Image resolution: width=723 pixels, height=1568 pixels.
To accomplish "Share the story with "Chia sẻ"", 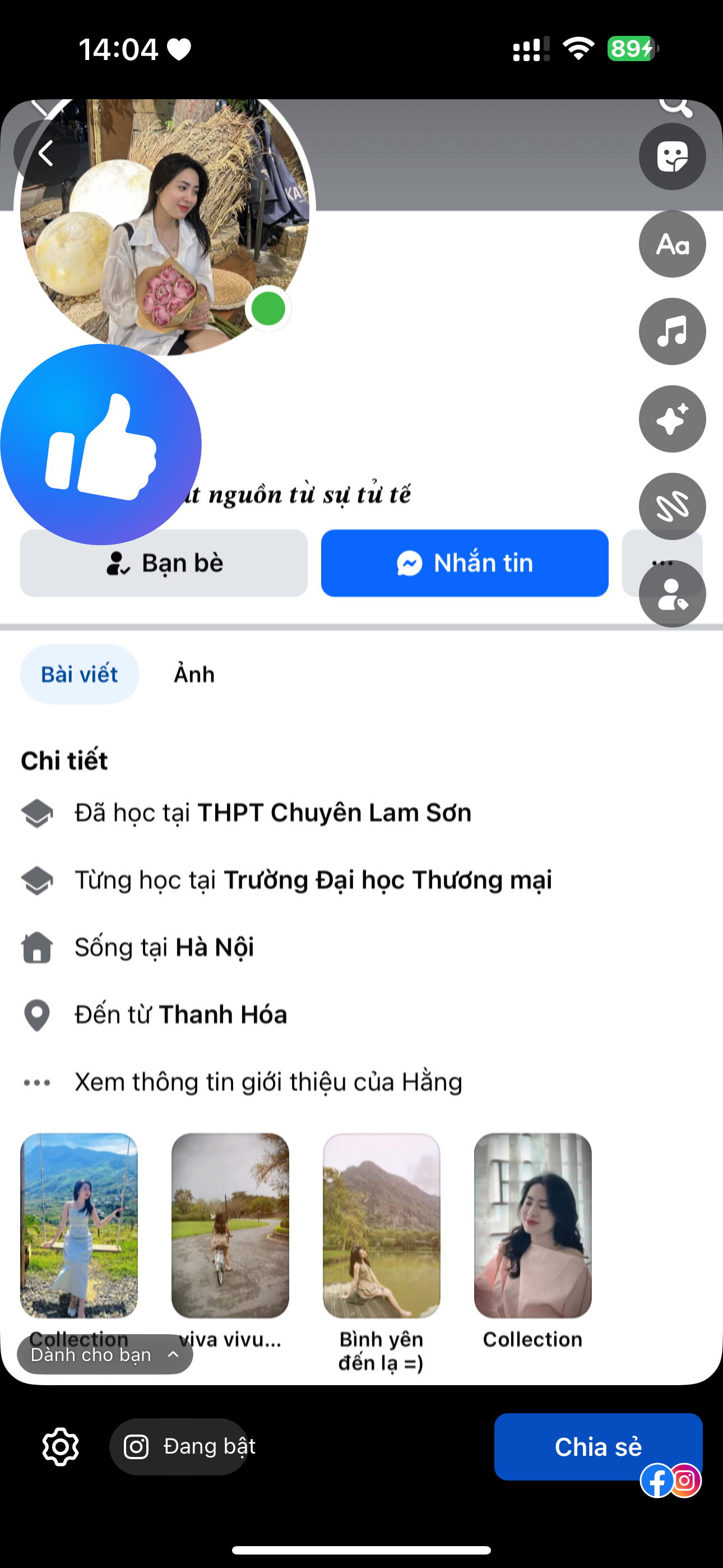I will (597, 1446).
